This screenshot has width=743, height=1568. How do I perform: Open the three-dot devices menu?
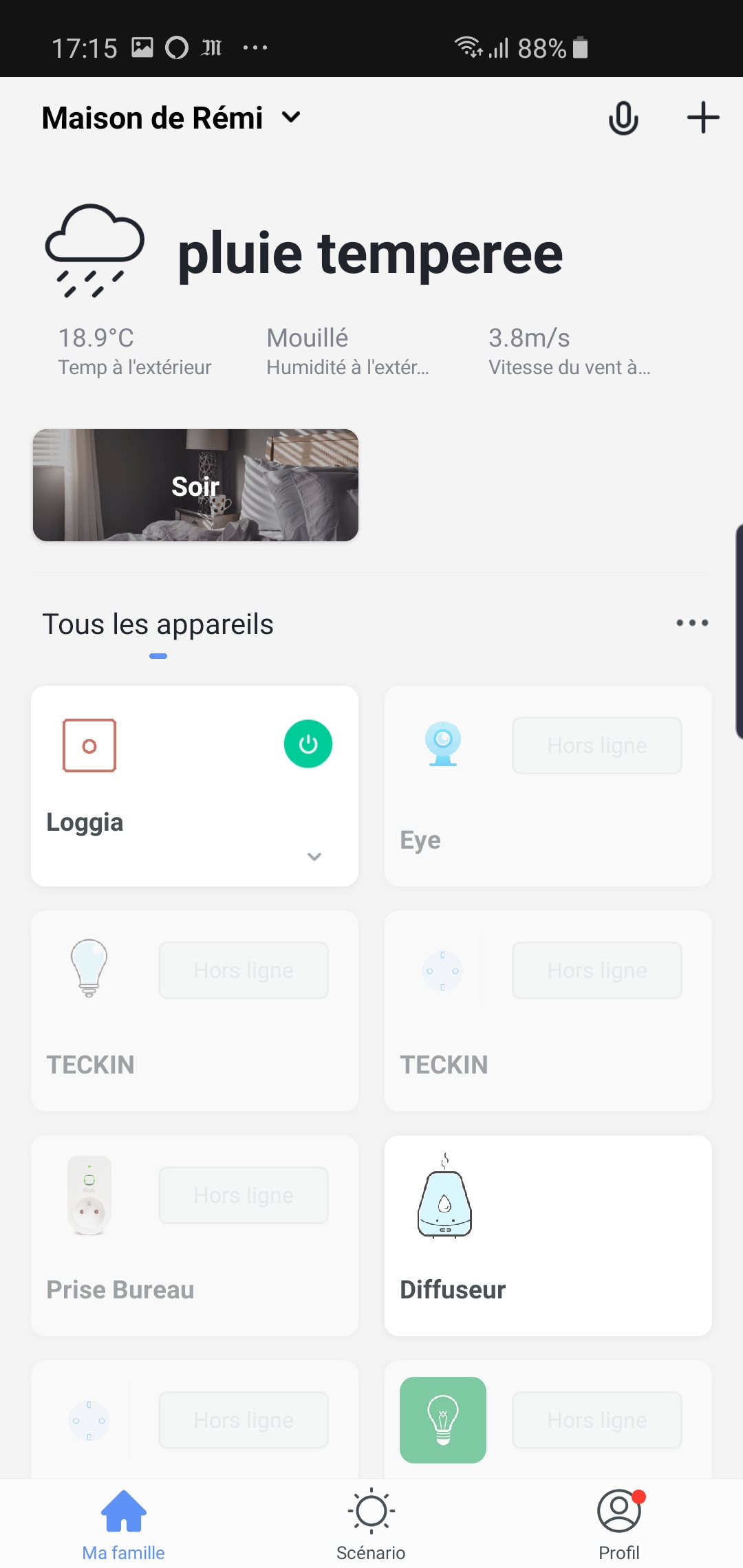tap(692, 623)
